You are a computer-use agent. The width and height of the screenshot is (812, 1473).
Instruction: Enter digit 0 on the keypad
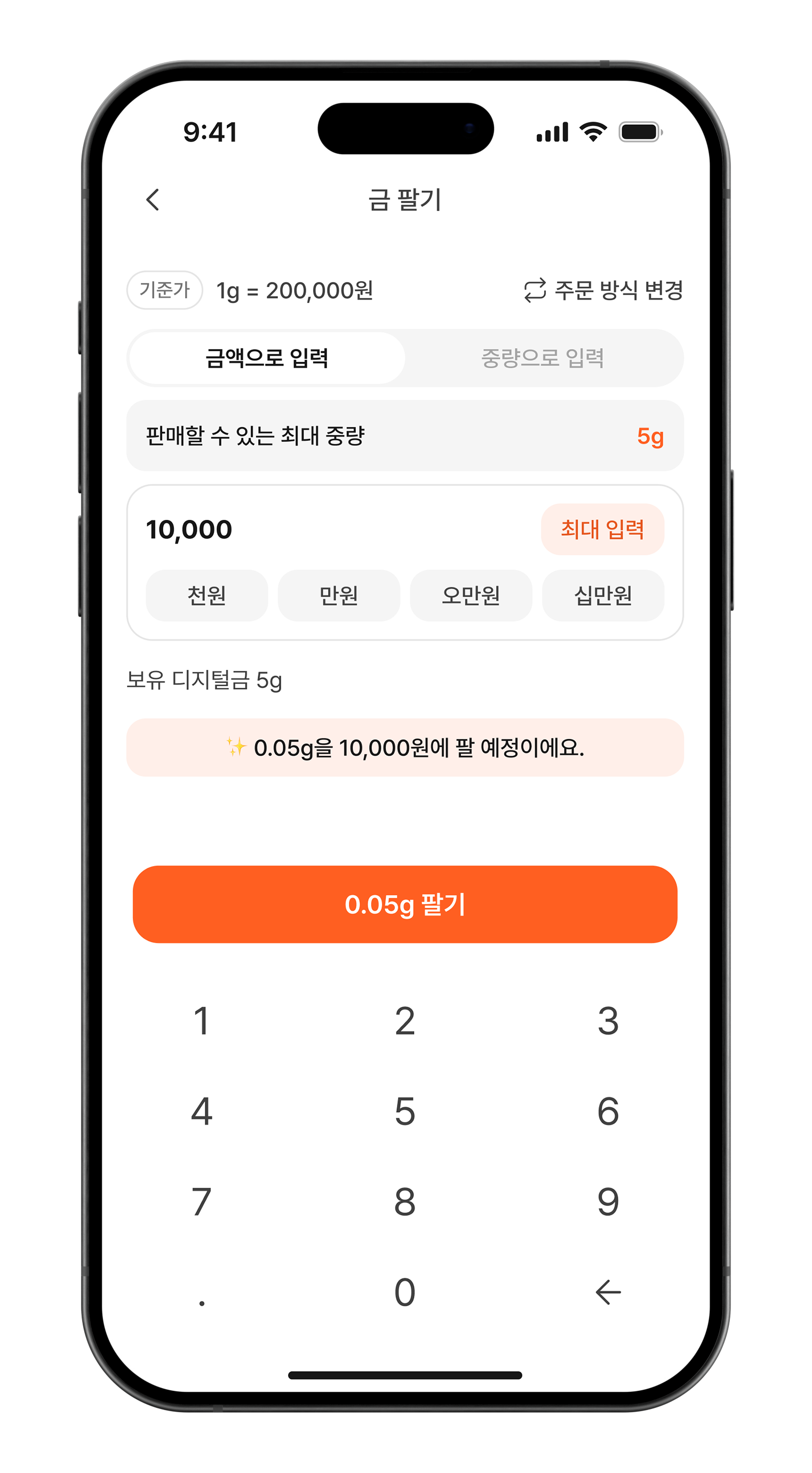(x=404, y=1292)
